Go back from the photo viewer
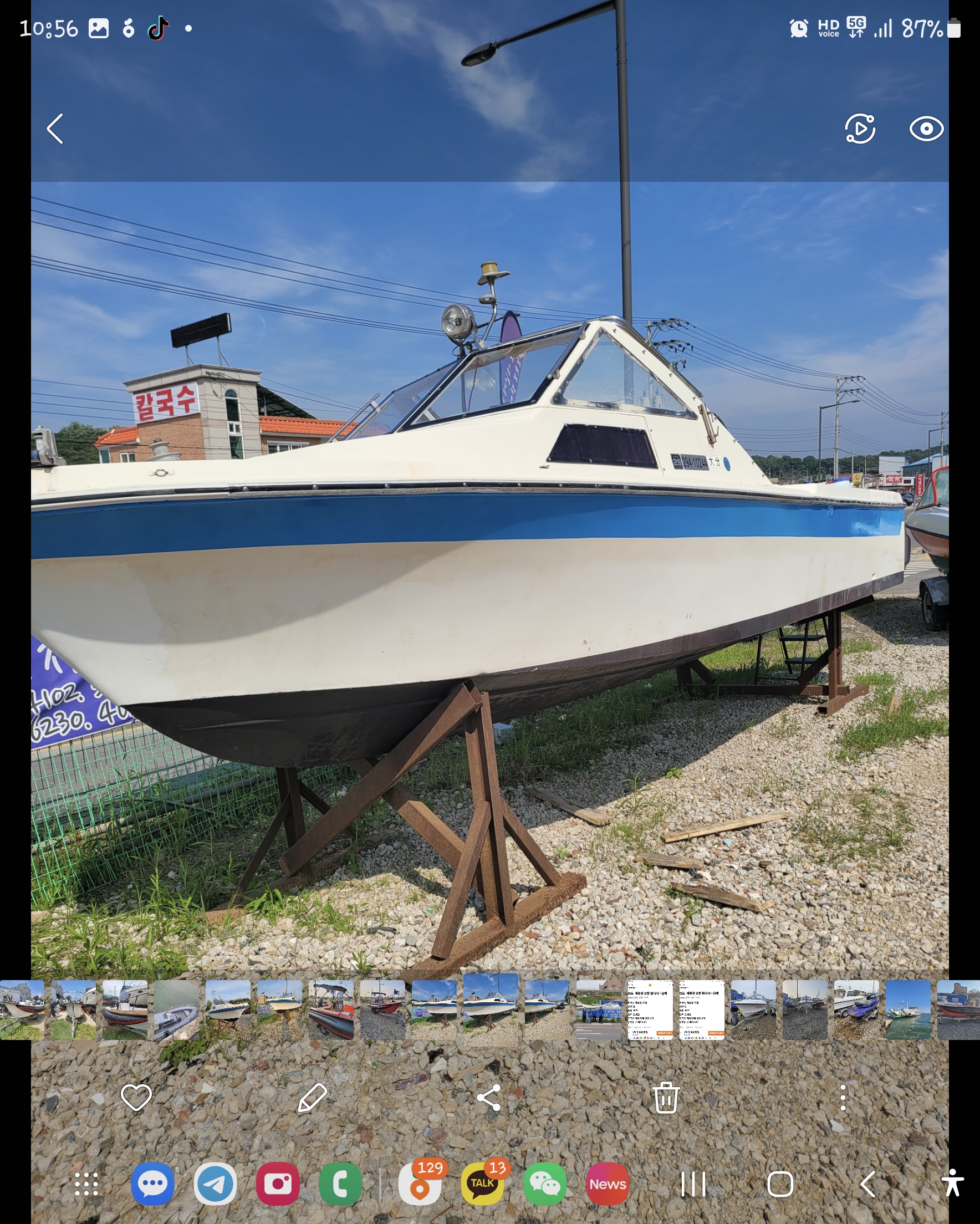980x1224 pixels. click(54, 129)
